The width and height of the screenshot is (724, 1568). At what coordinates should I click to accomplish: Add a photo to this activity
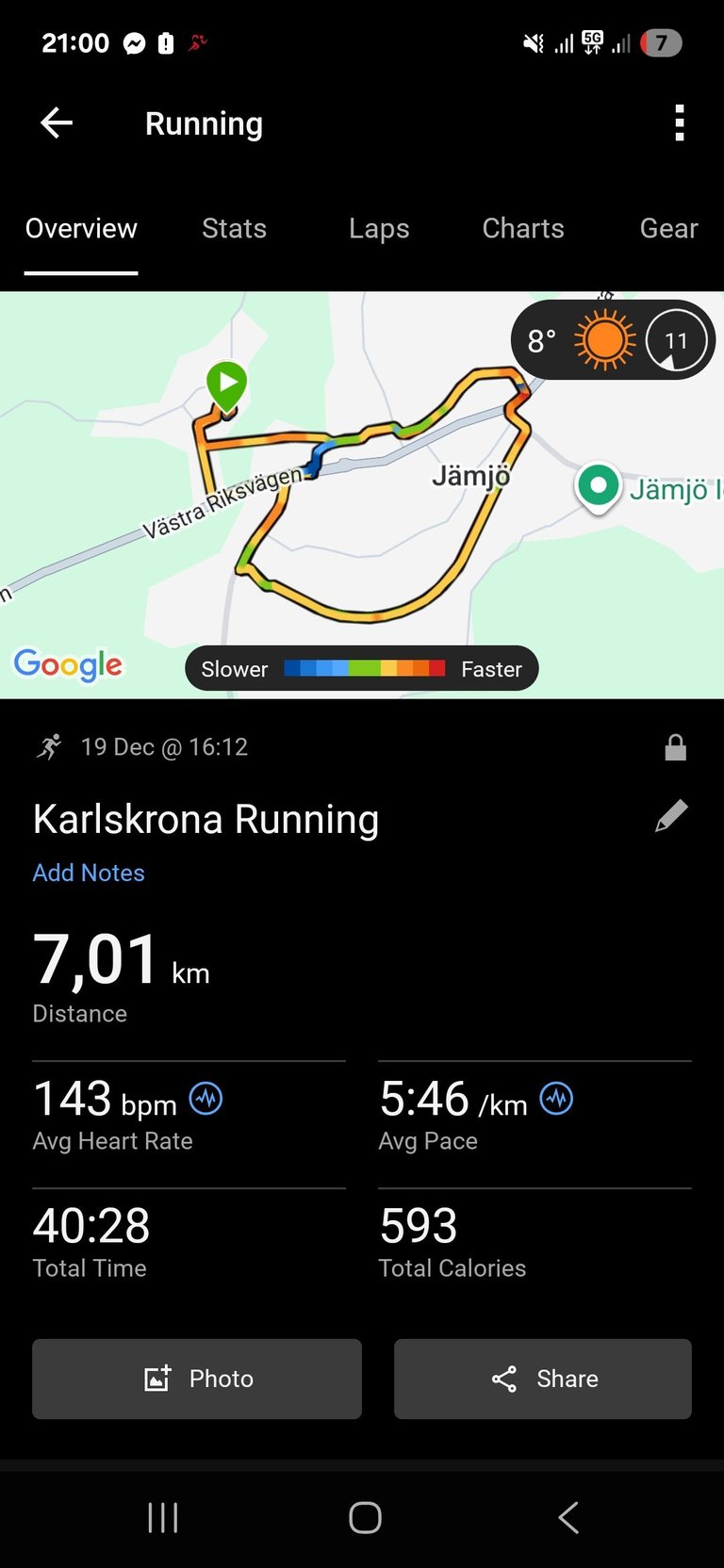[197, 1379]
